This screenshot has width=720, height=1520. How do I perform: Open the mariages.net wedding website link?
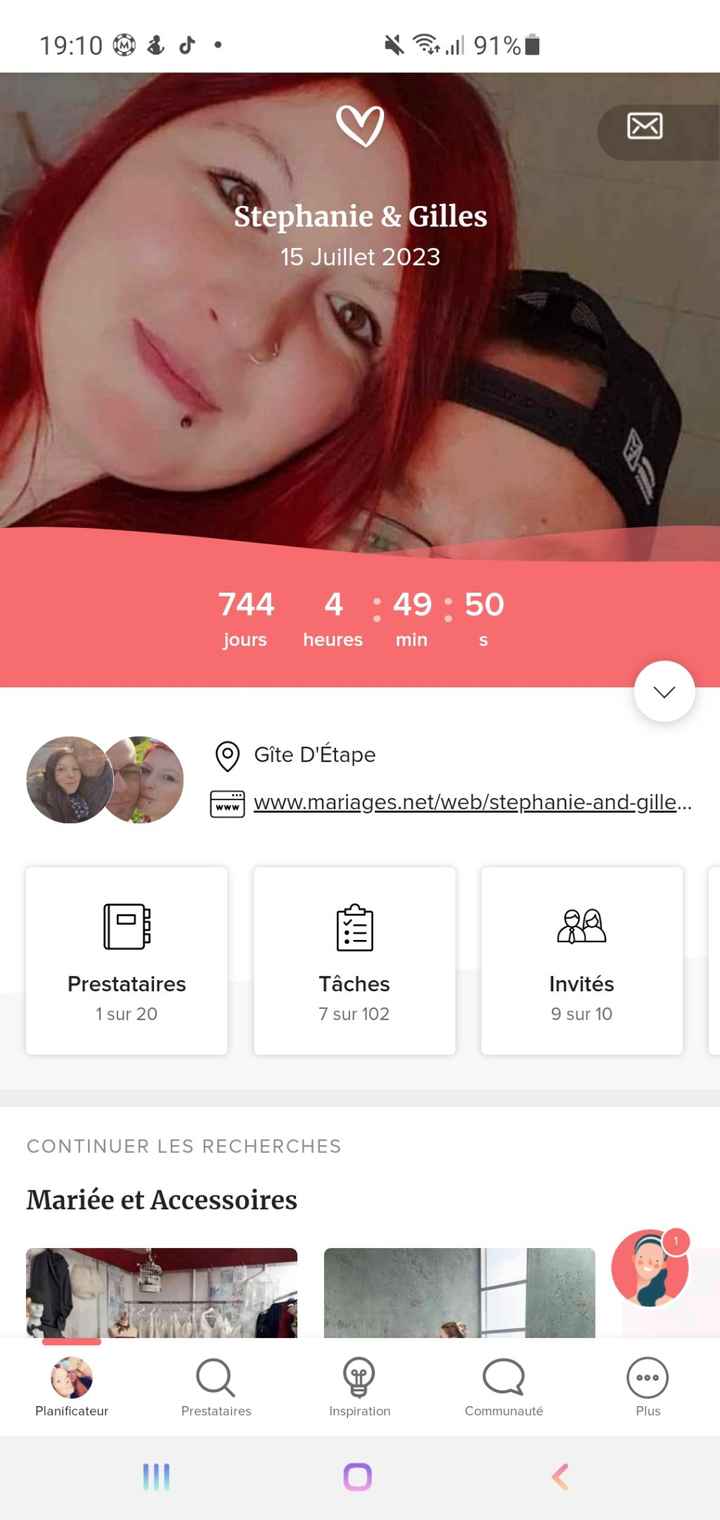[472, 802]
